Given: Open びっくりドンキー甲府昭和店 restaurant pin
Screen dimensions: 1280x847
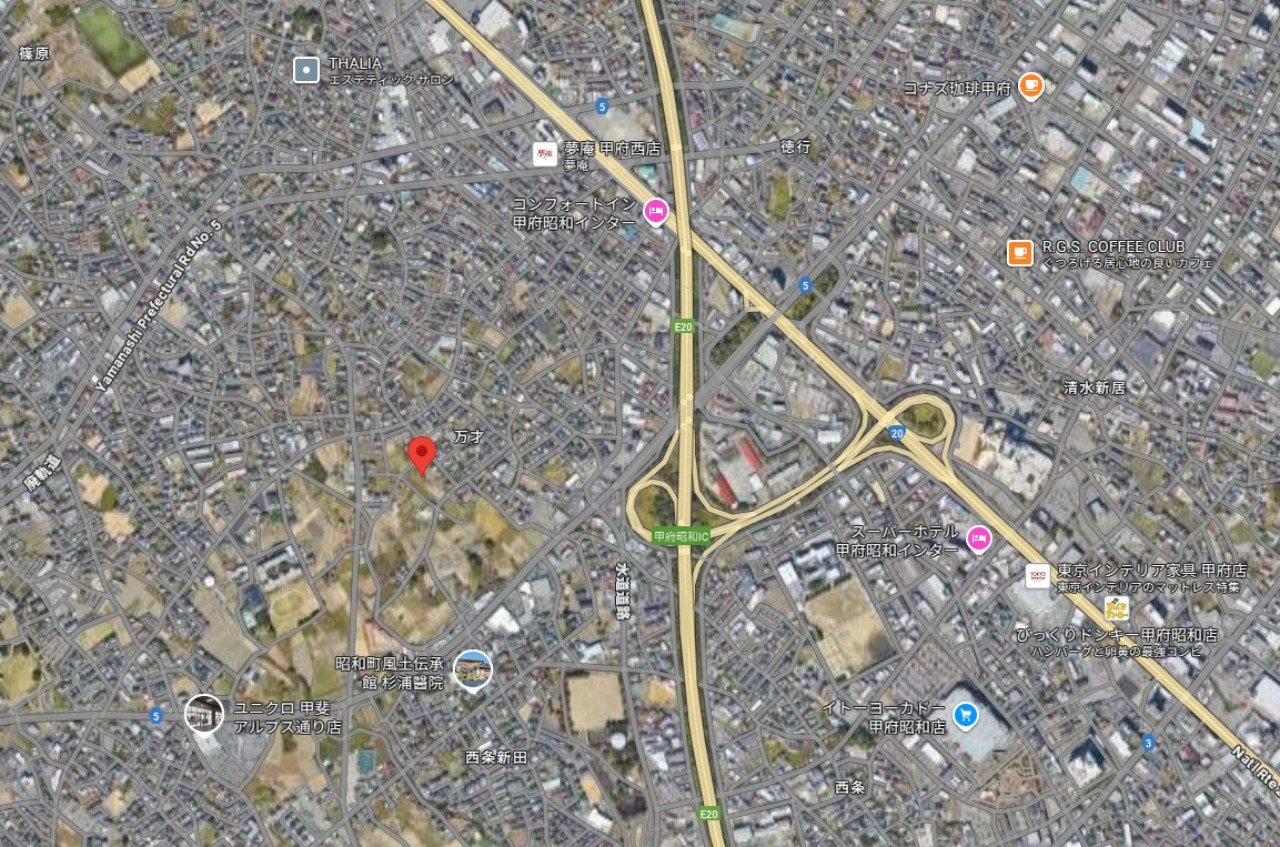Looking at the screenshot, I should coord(1116,609).
